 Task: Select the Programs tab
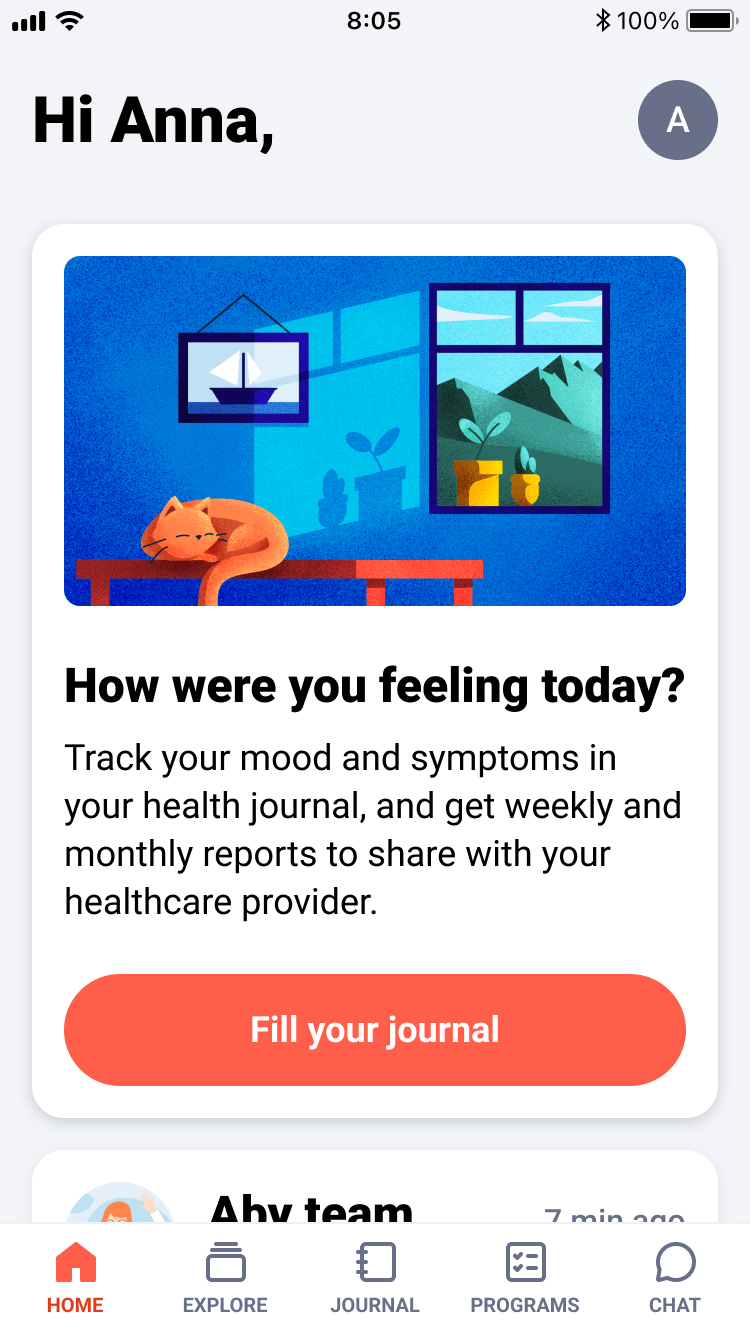tap(525, 1278)
